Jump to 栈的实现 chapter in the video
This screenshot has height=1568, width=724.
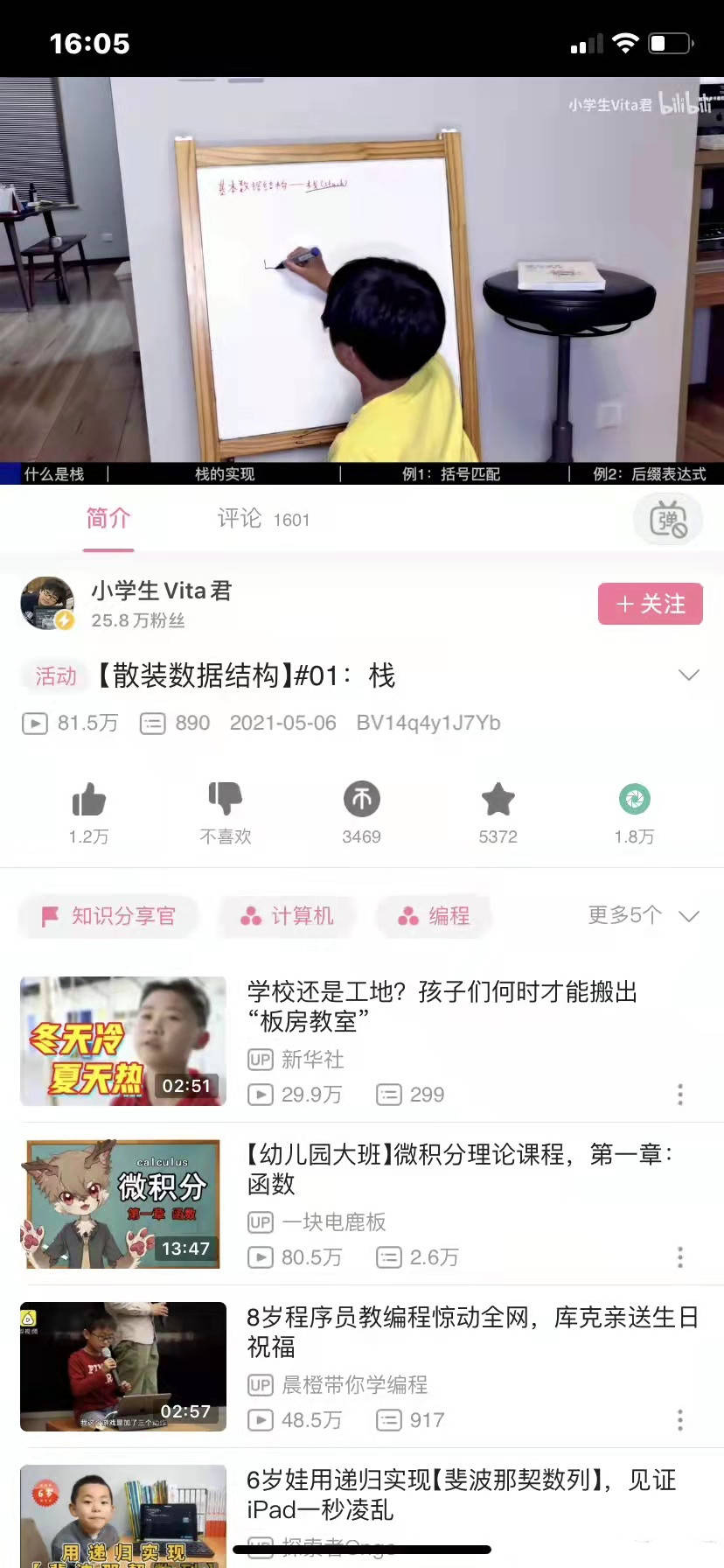pos(225,474)
